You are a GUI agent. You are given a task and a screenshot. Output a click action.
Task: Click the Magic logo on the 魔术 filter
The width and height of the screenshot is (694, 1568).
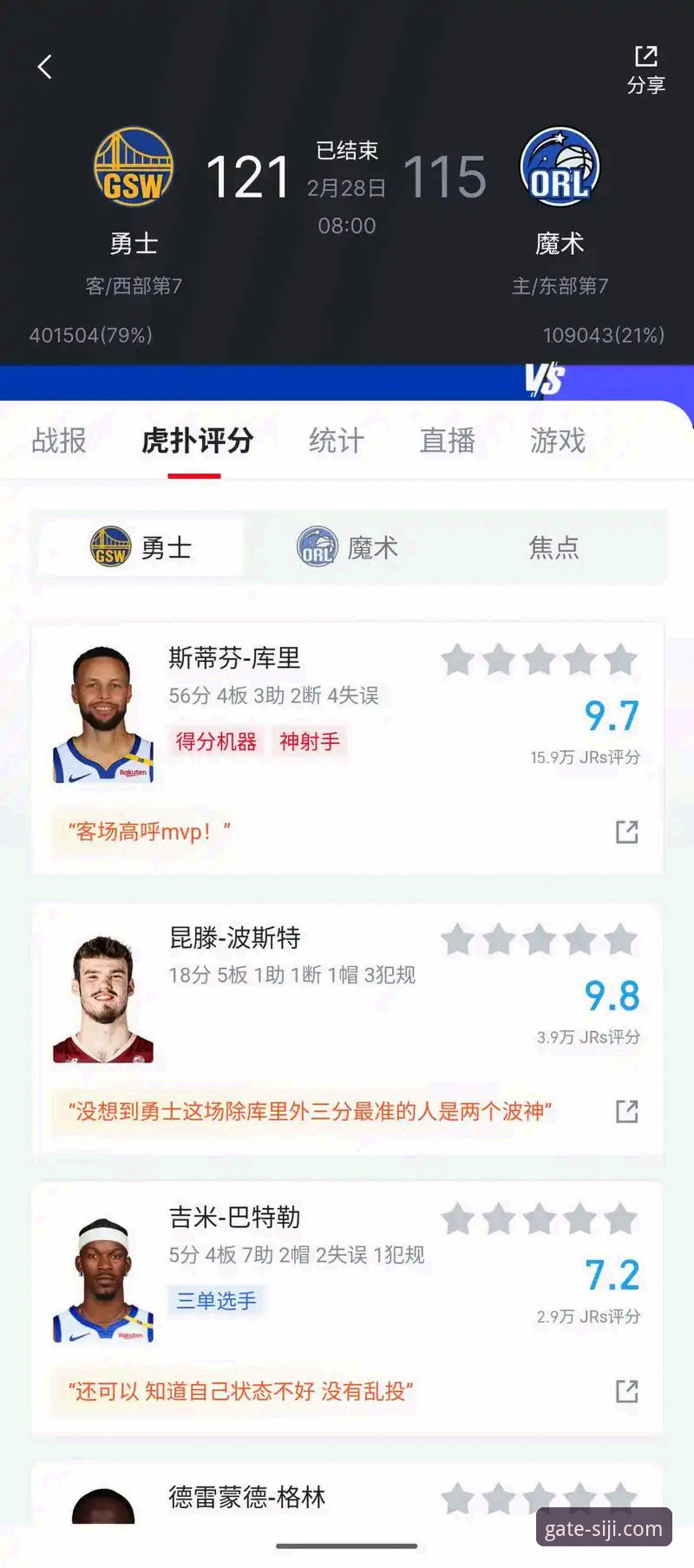[318, 546]
